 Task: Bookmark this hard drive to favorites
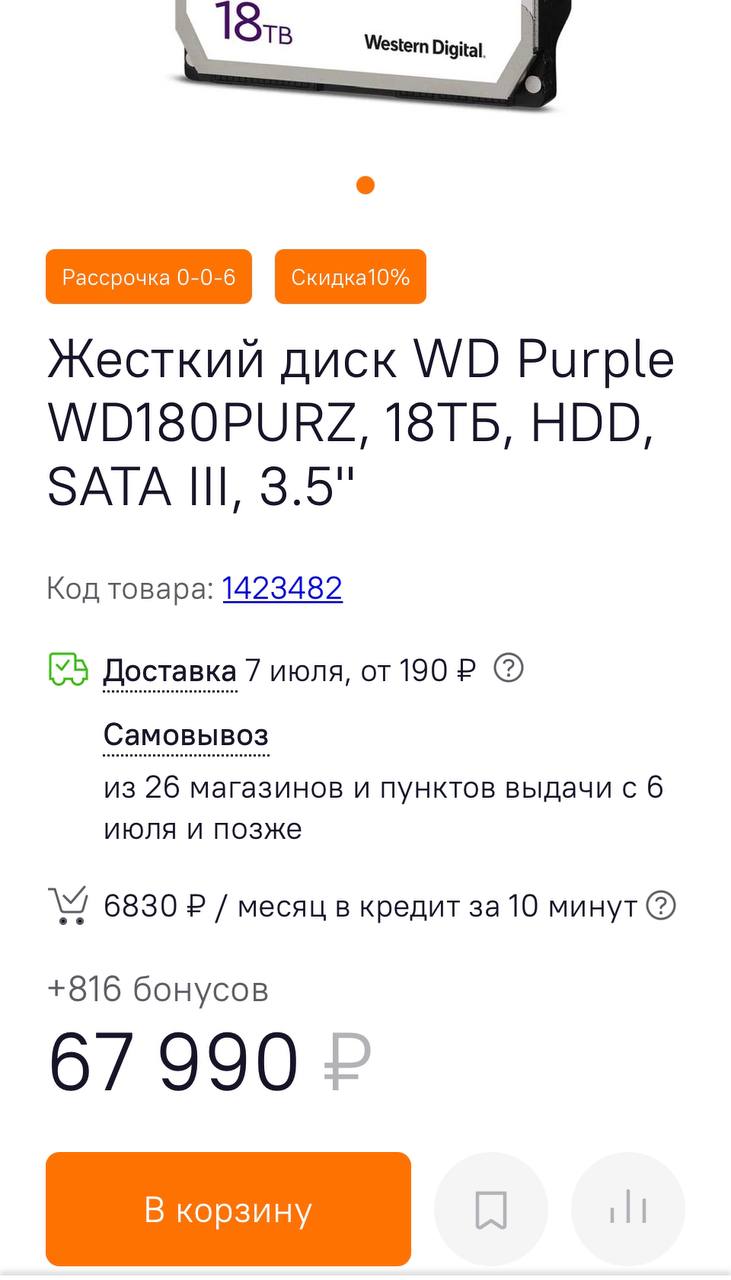(490, 1209)
